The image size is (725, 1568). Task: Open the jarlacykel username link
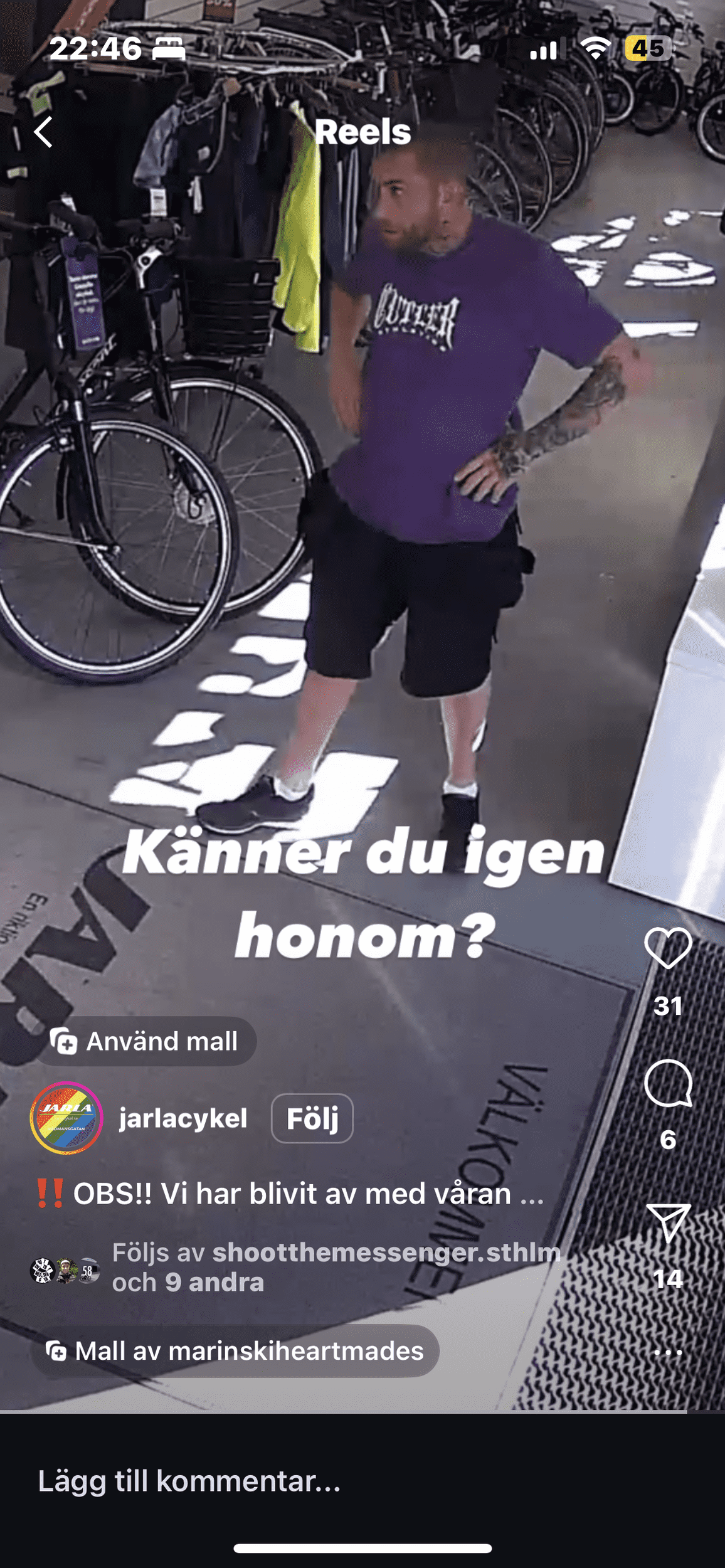[x=183, y=1118]
